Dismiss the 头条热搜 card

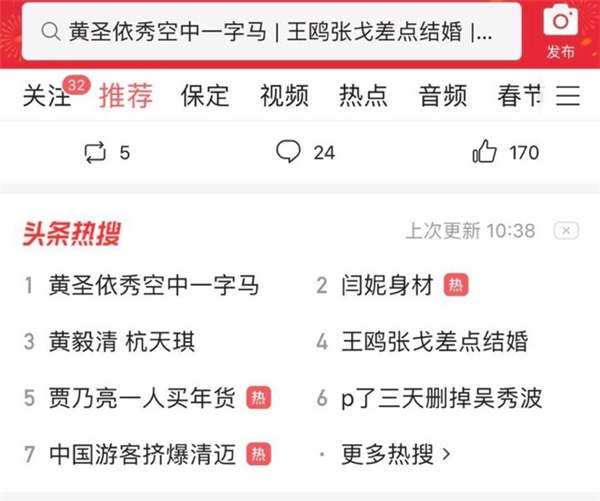566,231
